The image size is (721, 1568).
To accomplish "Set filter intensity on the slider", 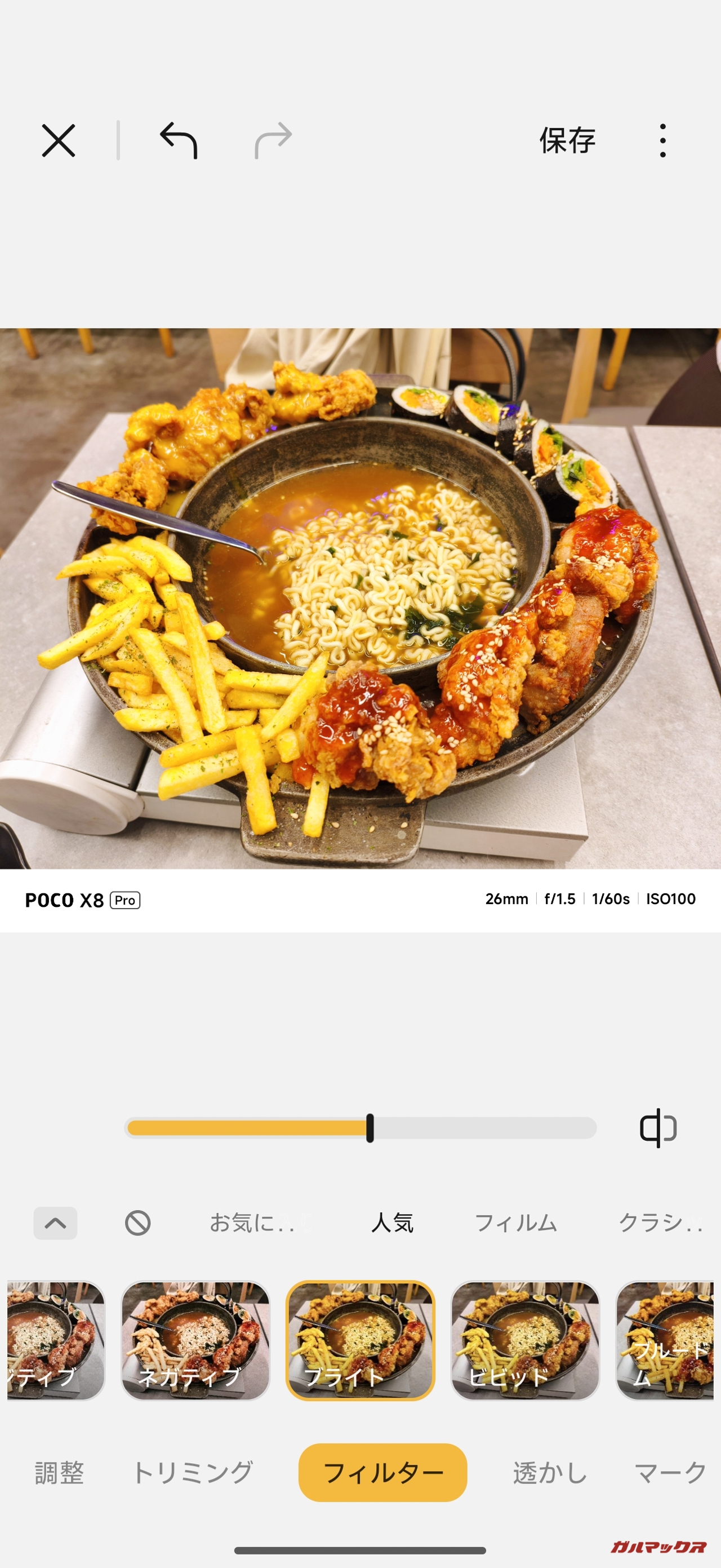I will (x=370, y=1128).
